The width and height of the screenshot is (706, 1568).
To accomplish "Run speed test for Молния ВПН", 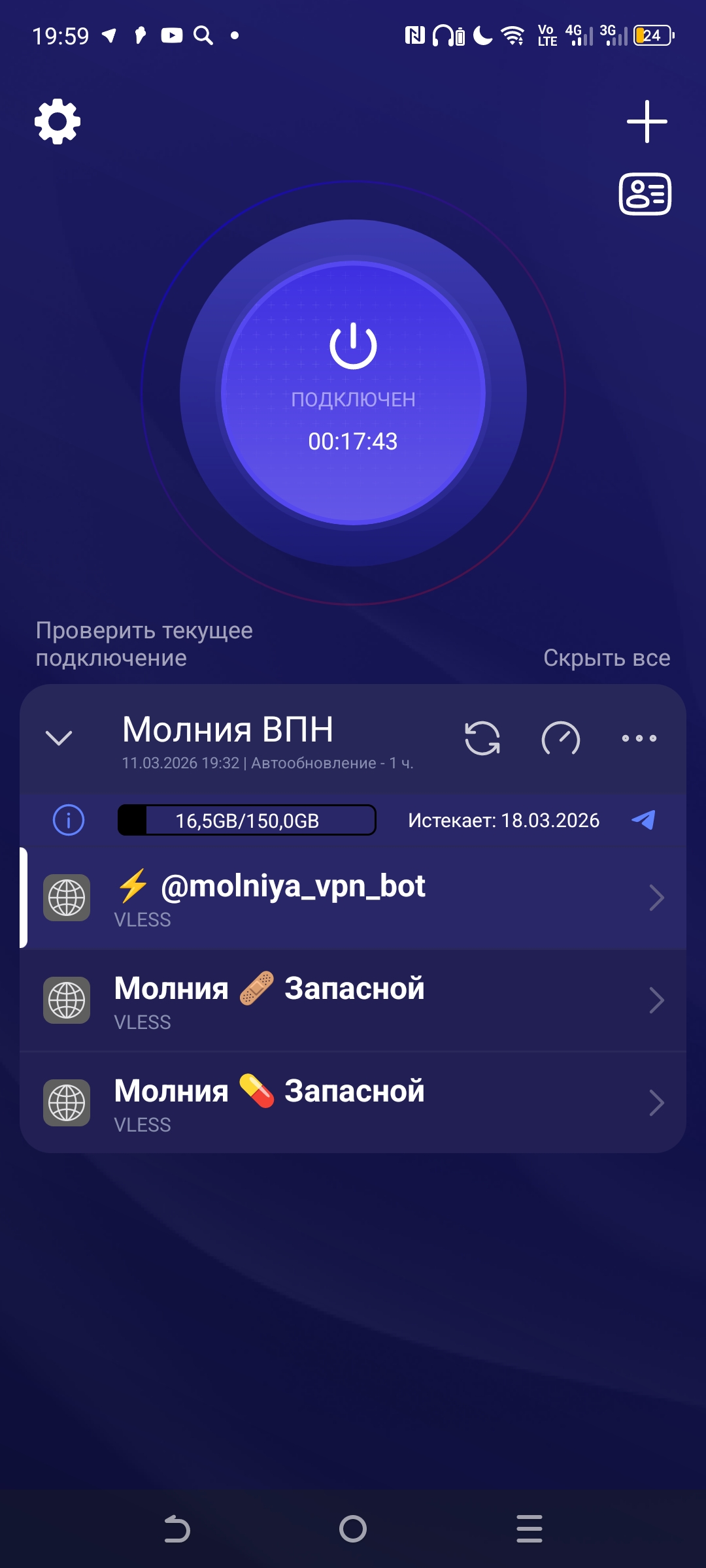I will [x=561, y=738].
